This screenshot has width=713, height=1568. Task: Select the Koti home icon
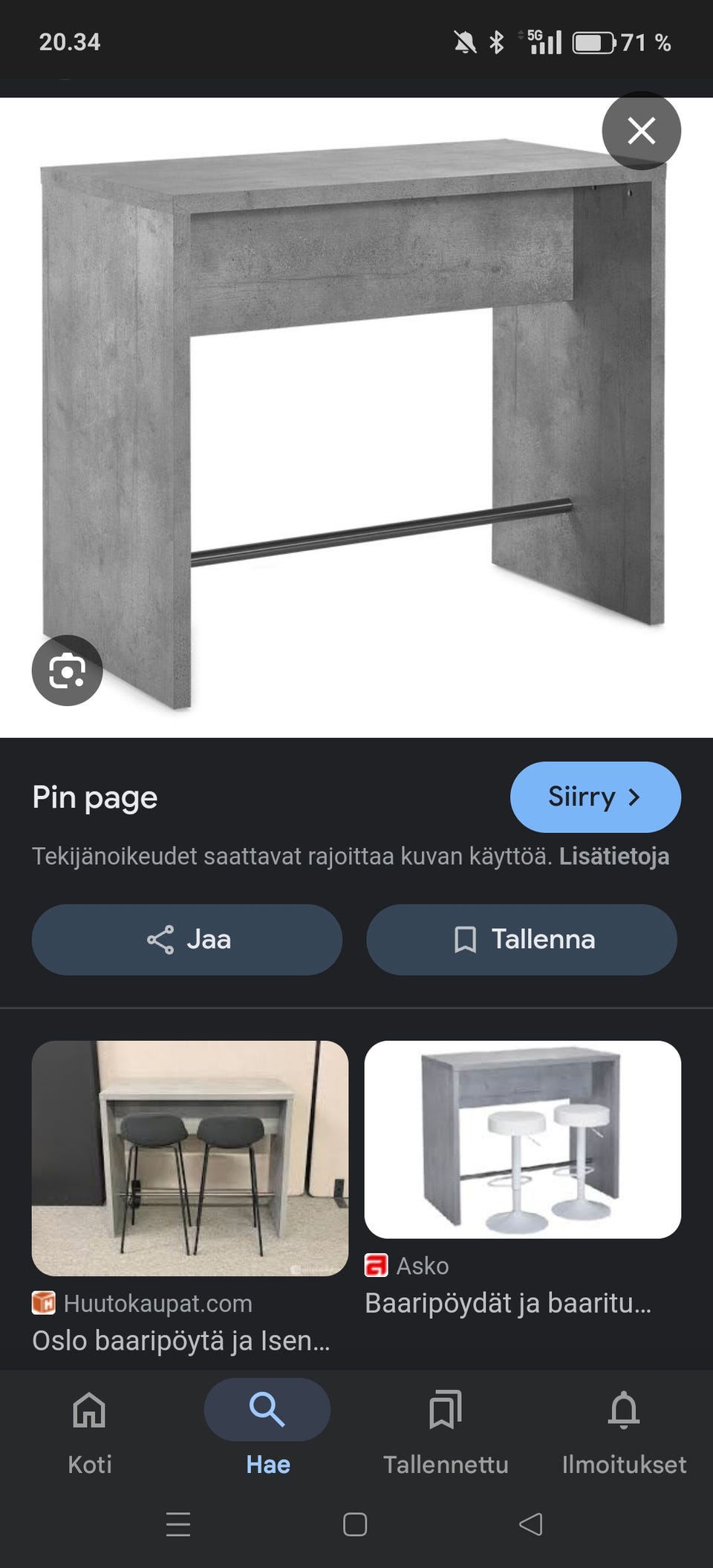tap(88, 1409)
